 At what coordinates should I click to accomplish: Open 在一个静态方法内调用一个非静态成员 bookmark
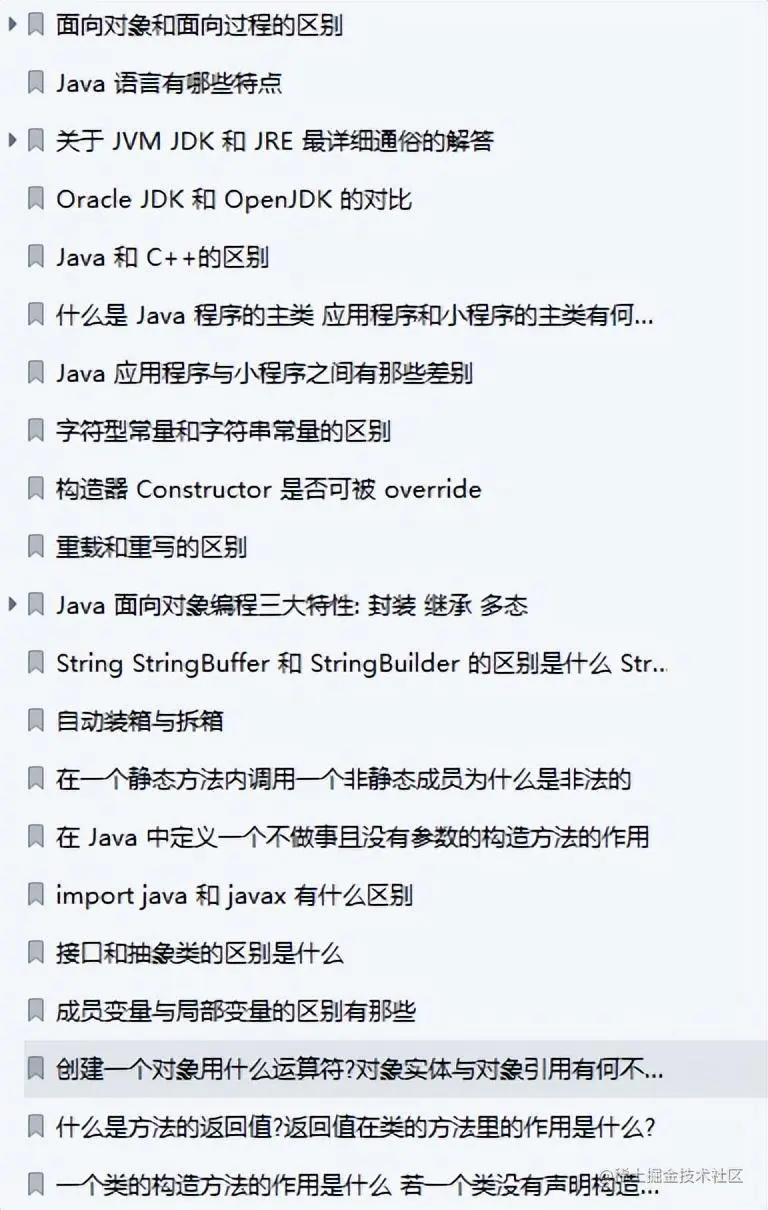coord(343,779)
